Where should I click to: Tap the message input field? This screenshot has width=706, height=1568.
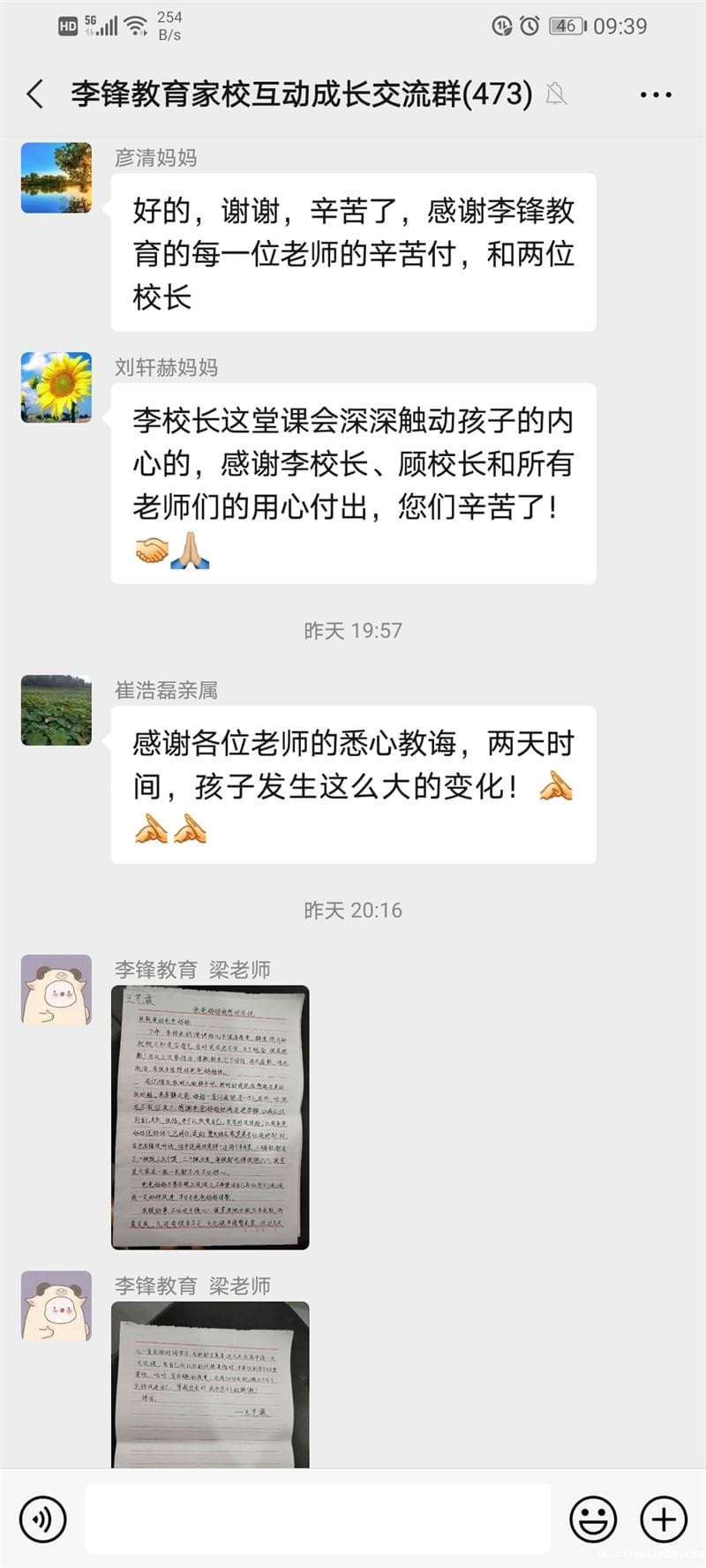pyautogui.click(x=318, y=1519)
